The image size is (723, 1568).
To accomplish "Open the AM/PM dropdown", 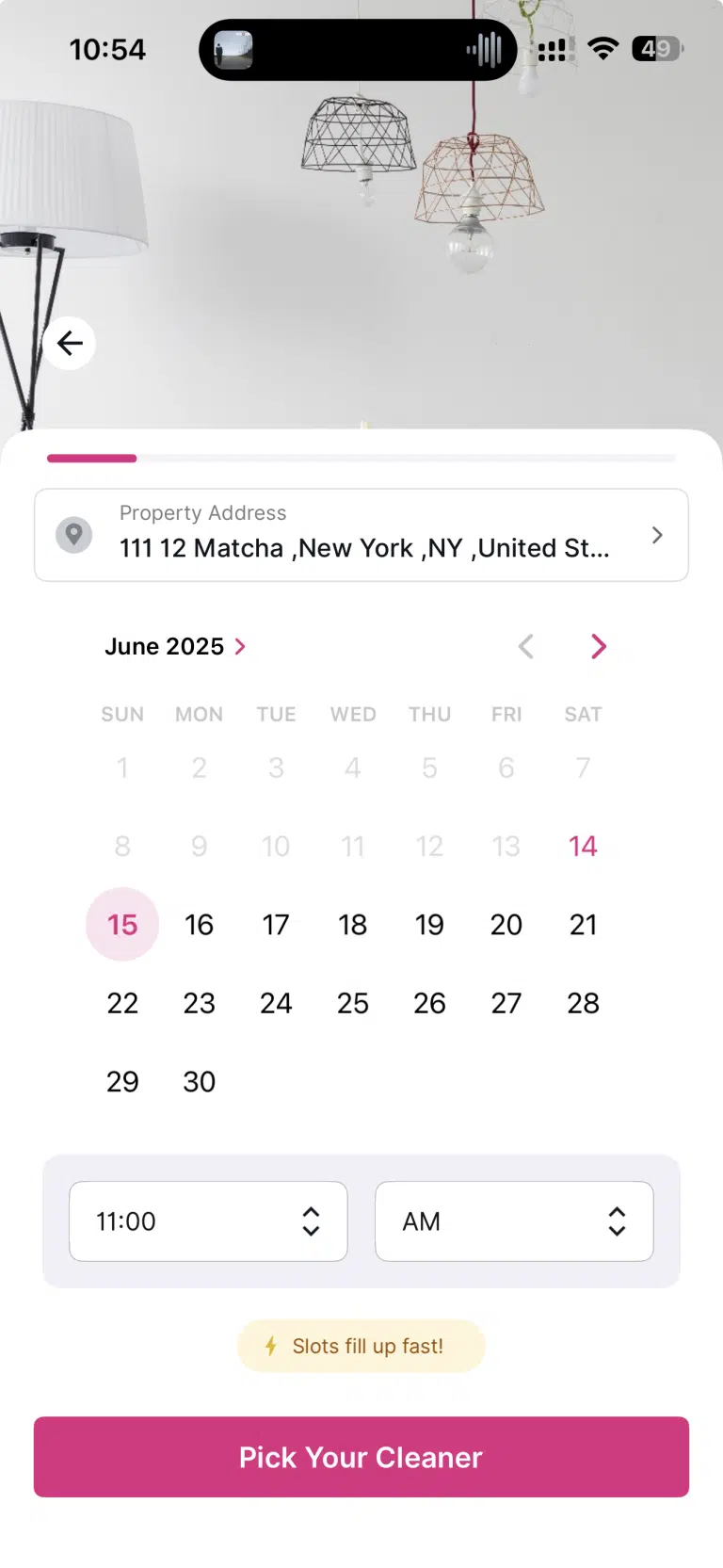I will coord(514,1221).
